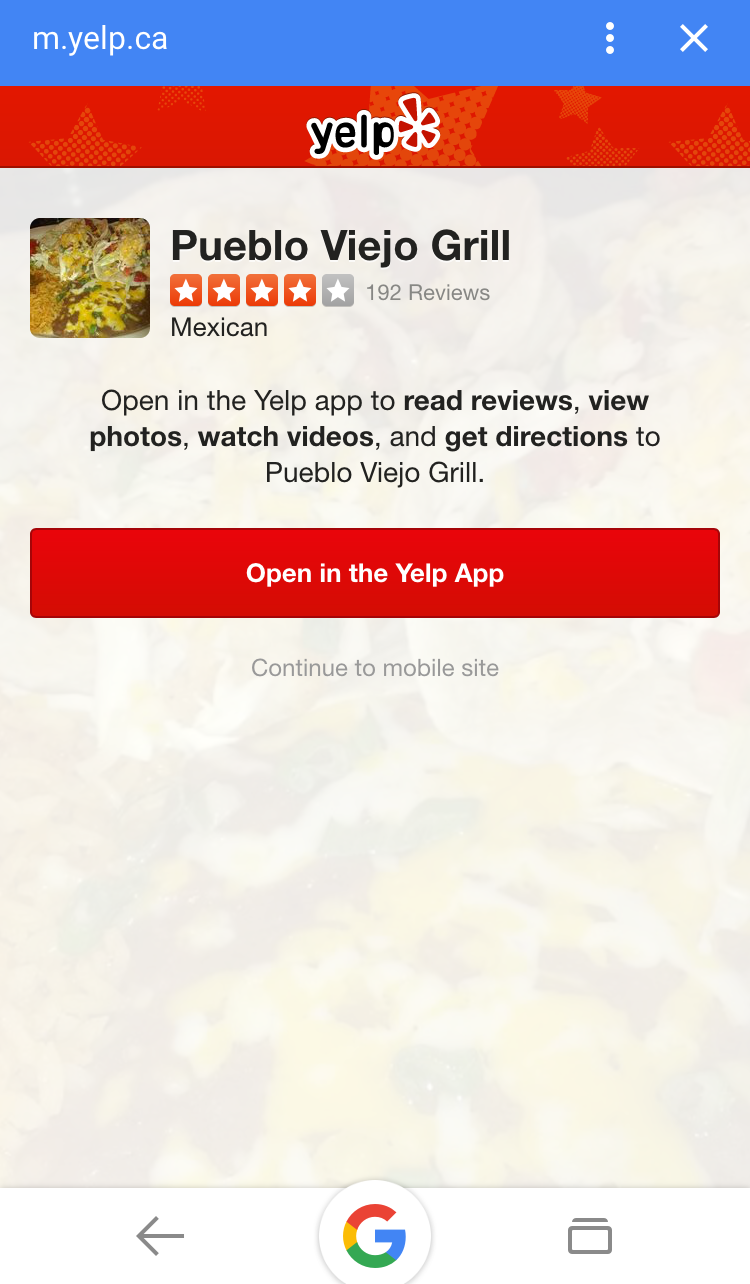Close the in-app browser
750x1284 pixels.
pos(693,39)
